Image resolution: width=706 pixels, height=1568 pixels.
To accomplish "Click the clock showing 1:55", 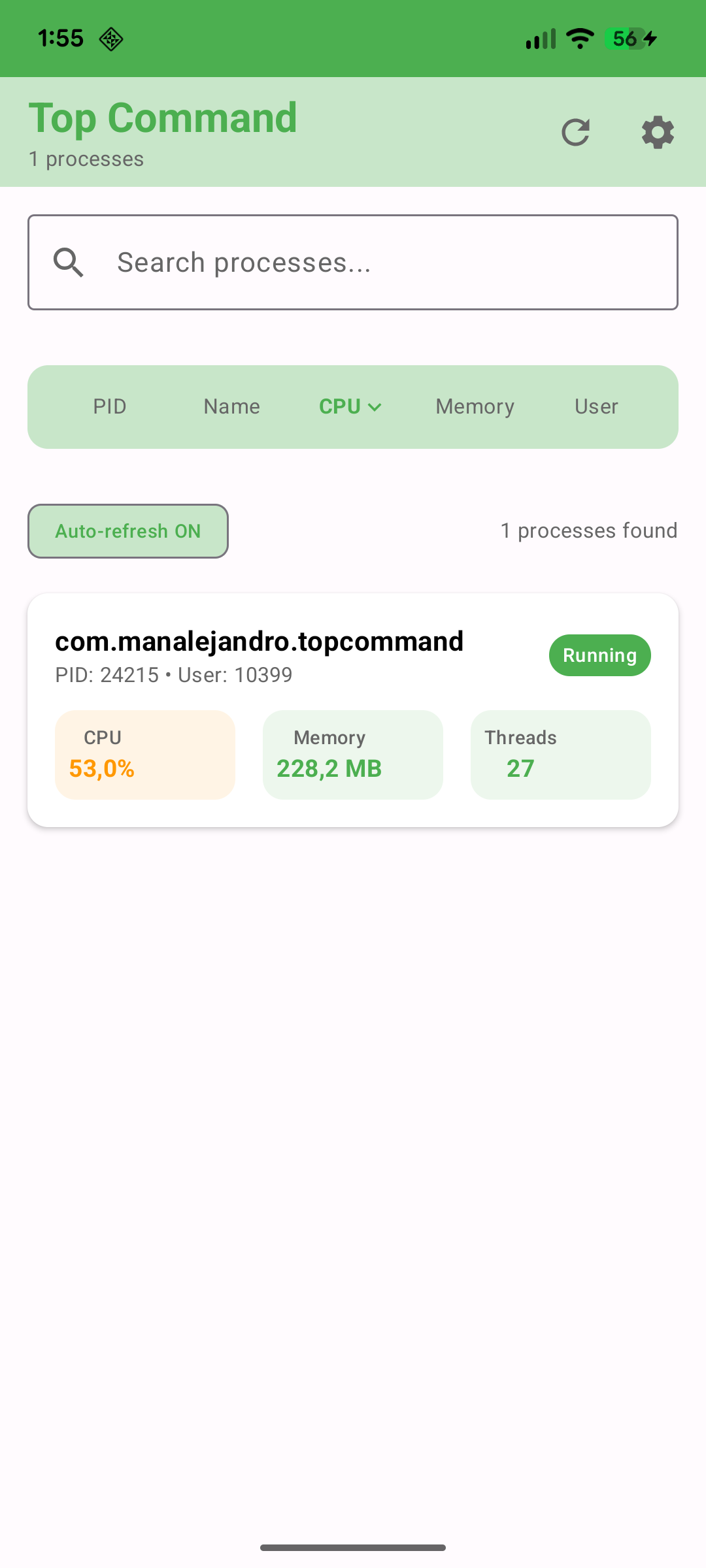I will click(61, 39).
